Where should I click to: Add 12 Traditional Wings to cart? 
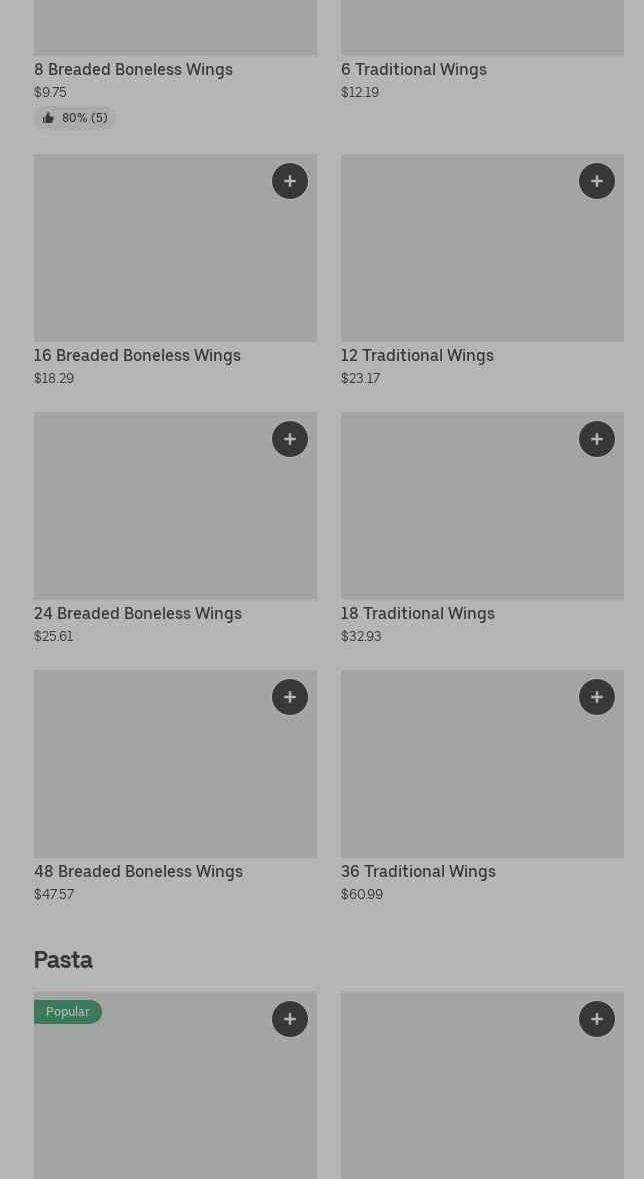click(597, 181)
